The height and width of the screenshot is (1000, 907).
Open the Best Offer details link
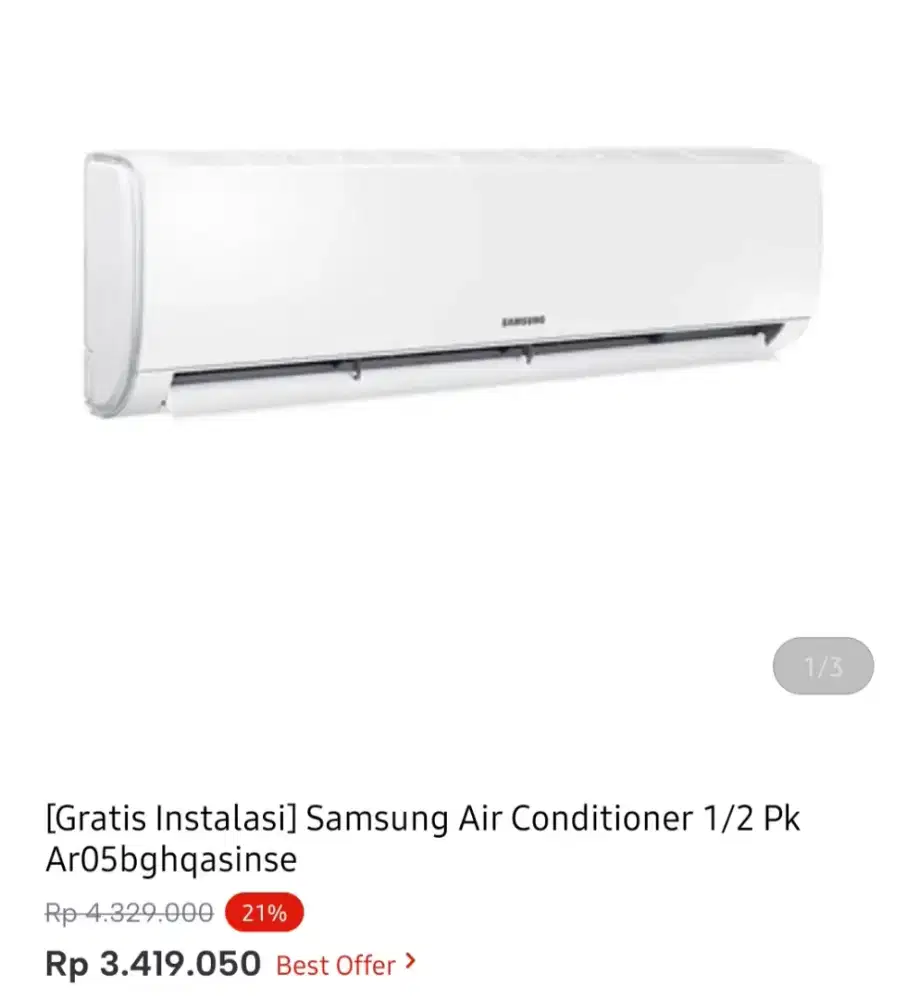pos(345,965)
